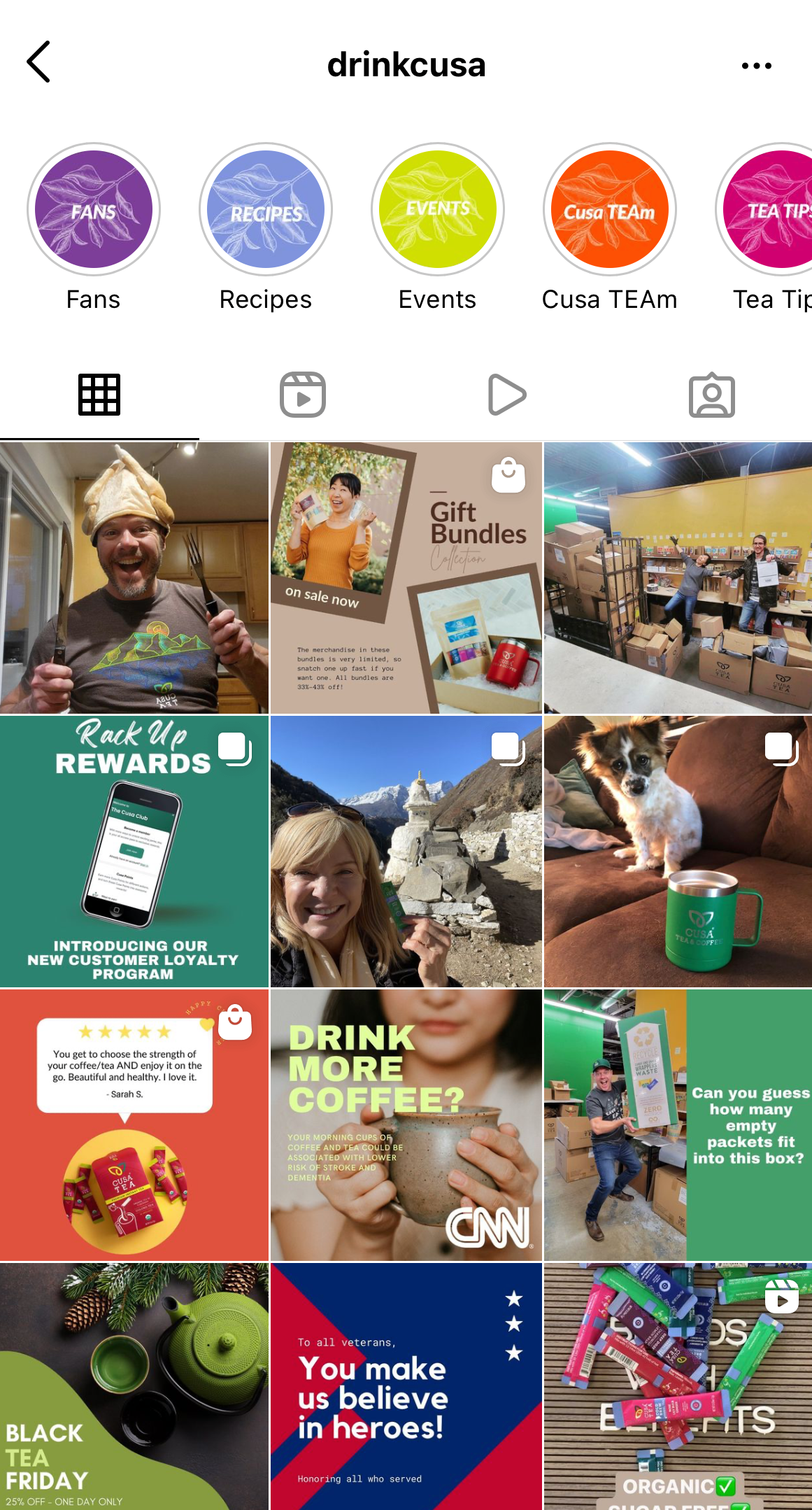Open the Rack Up Rewards post

click(134, 852)
